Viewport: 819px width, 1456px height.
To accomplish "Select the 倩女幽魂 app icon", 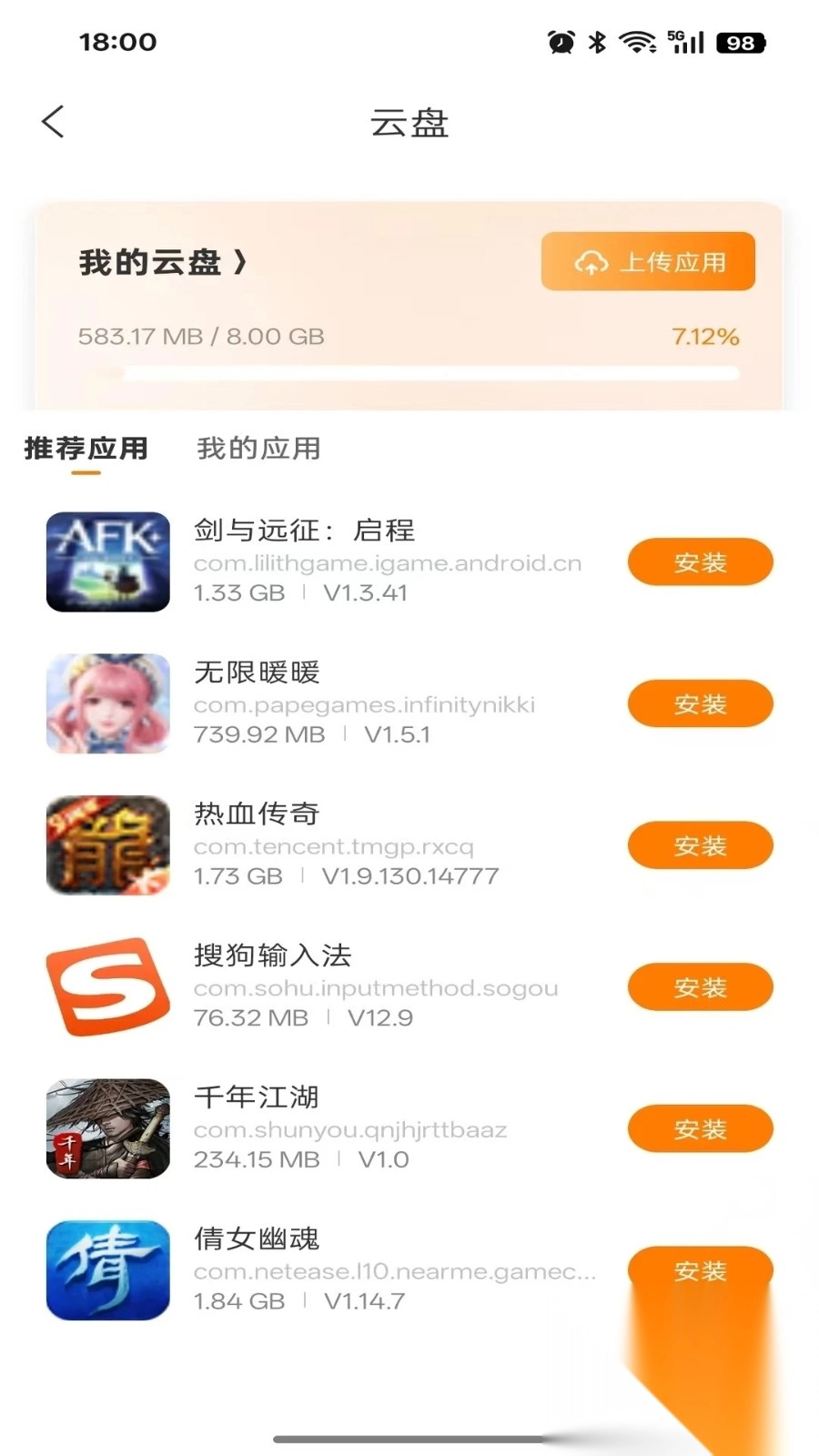I will [107, 1270].
